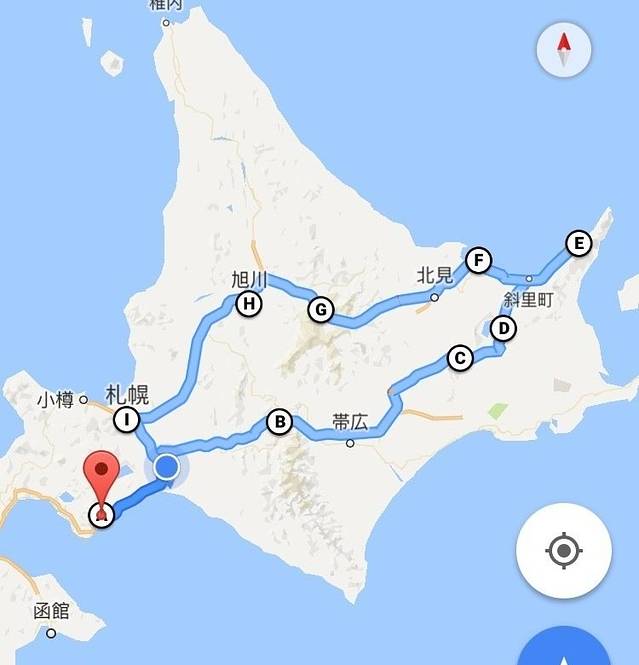Open waypoint H near 旭川

click(x=248, y=304)
